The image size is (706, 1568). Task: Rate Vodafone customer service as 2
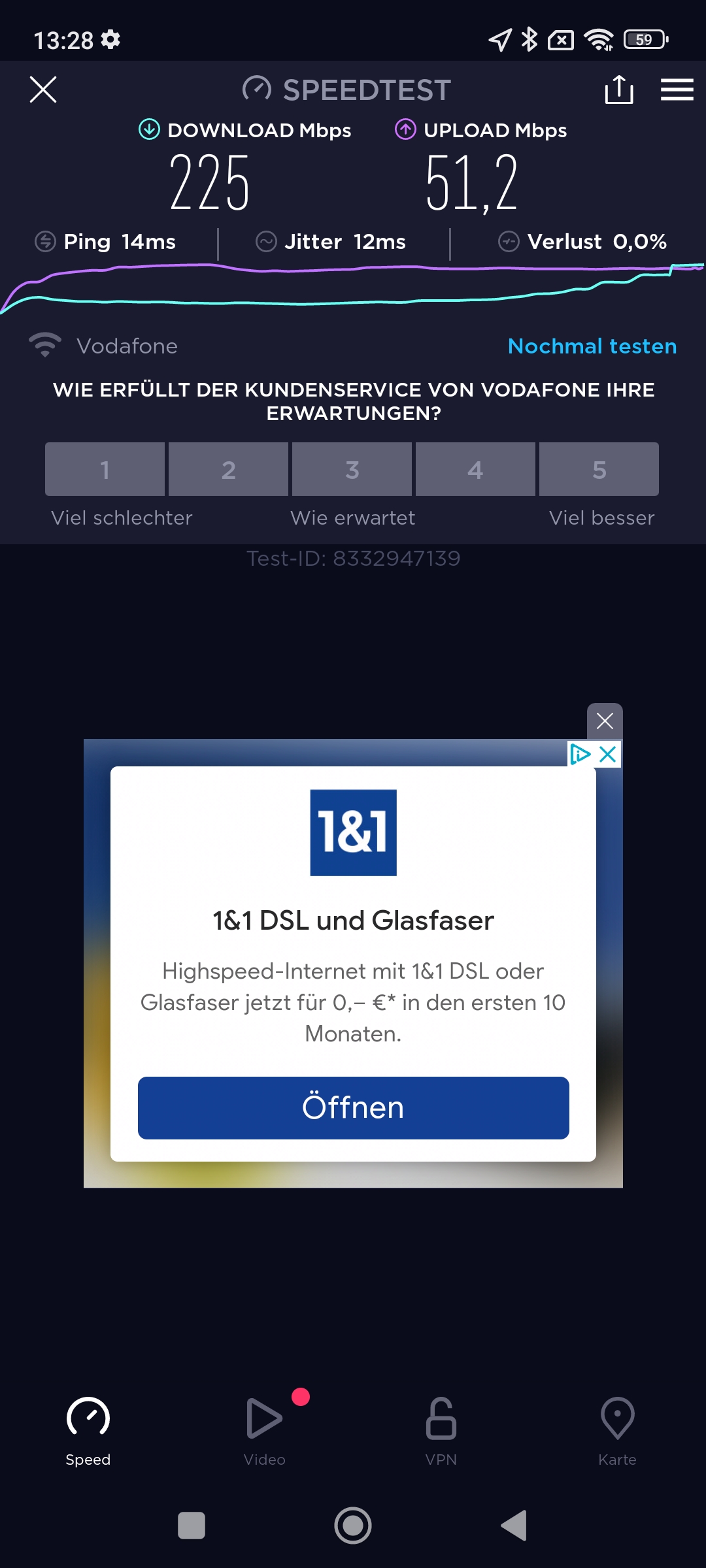[228, 469]
